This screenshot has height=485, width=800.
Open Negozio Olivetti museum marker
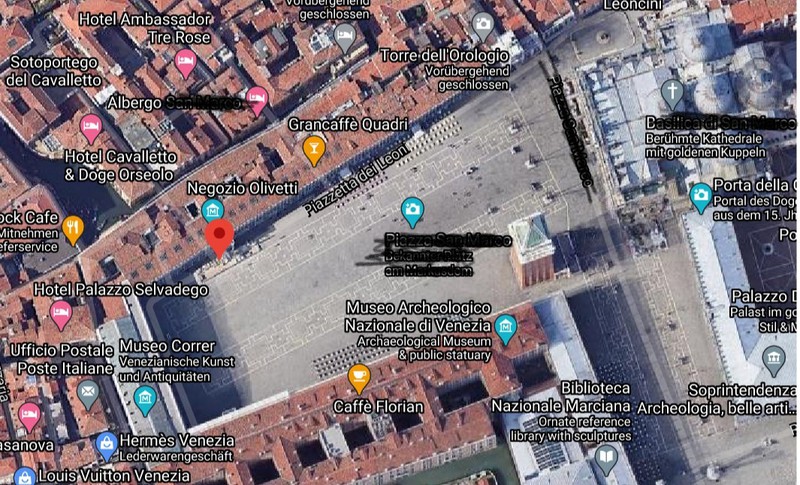pyautogui.click(x=211, y=209)
